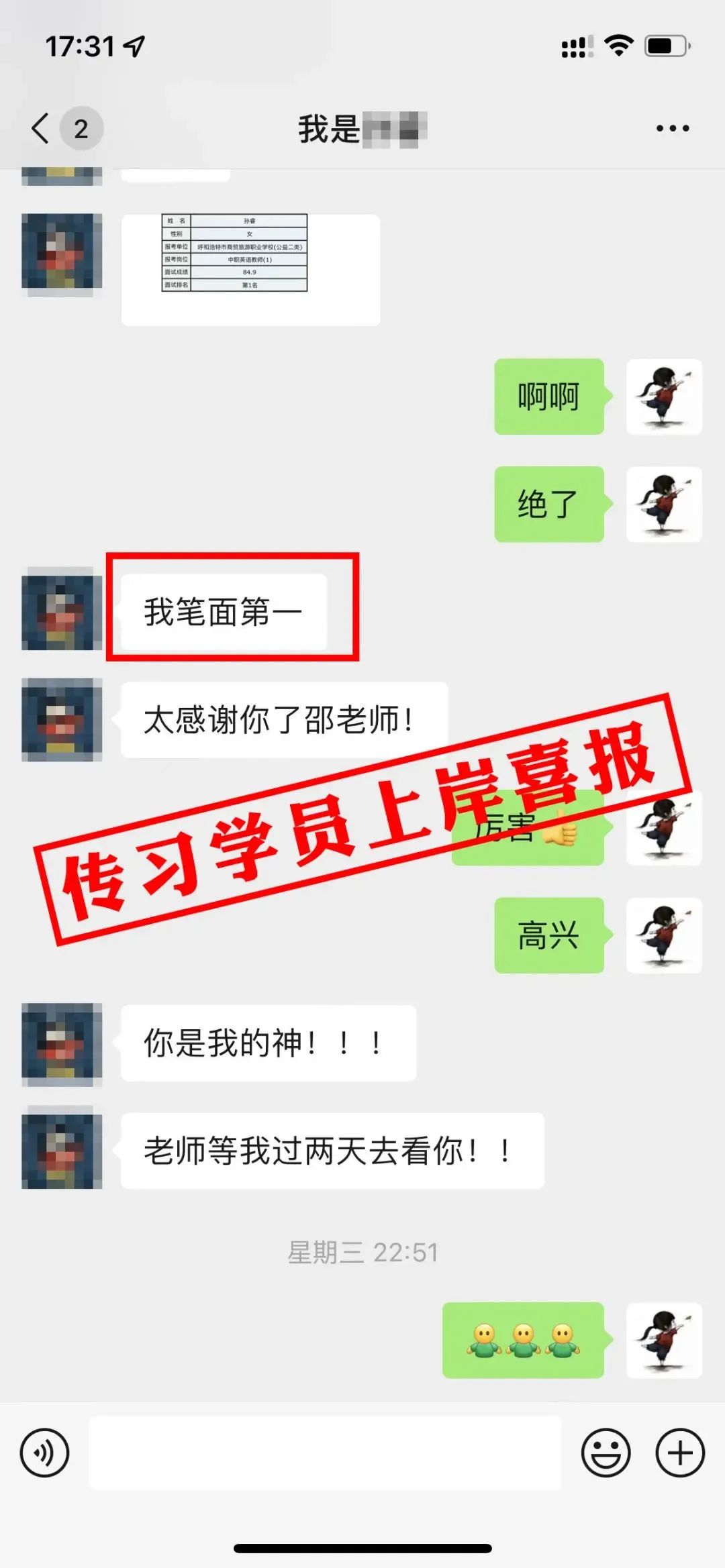This screenshot has width=725, height=1568.
Task: Open the plus attachment menu
Action: click(680, 1453)
